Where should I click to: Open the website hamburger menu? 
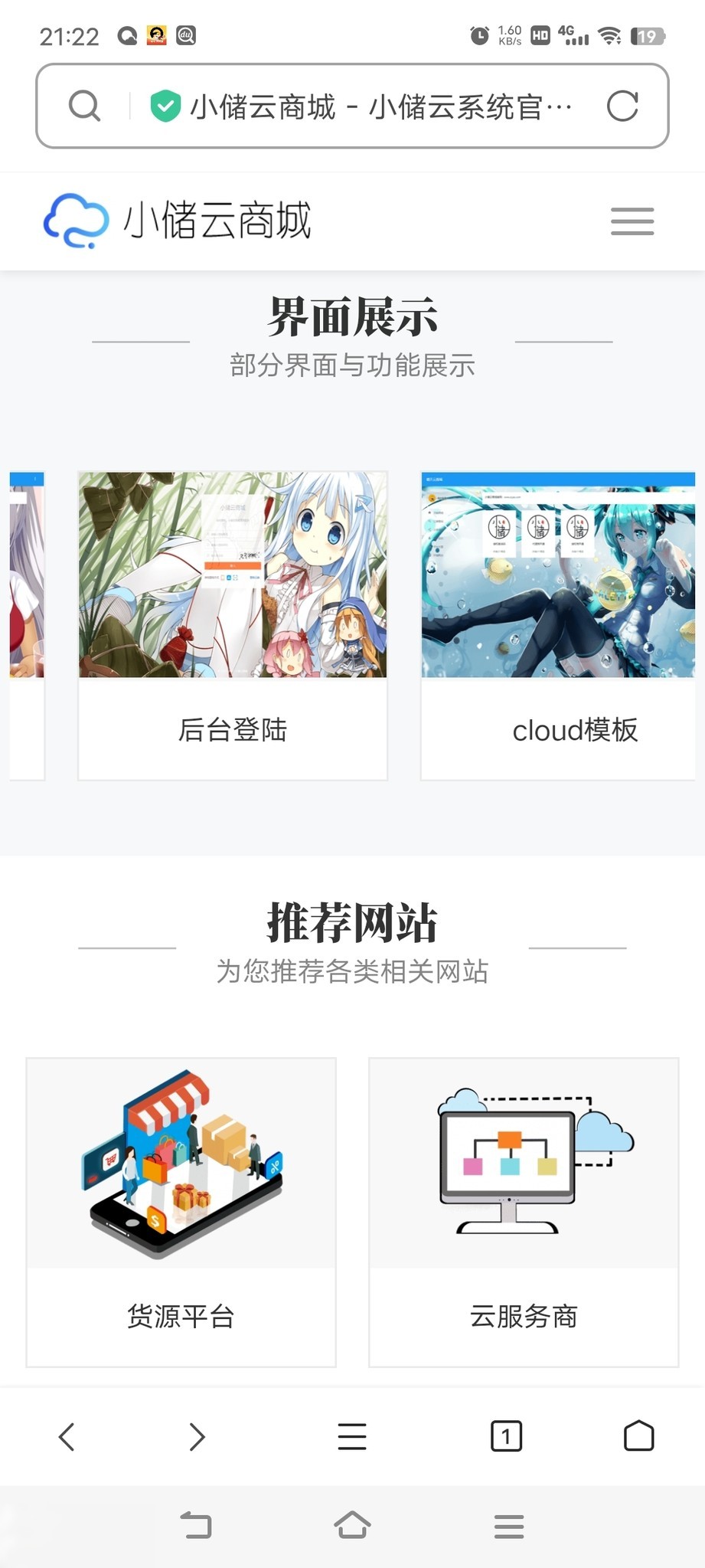pos(632,221)
